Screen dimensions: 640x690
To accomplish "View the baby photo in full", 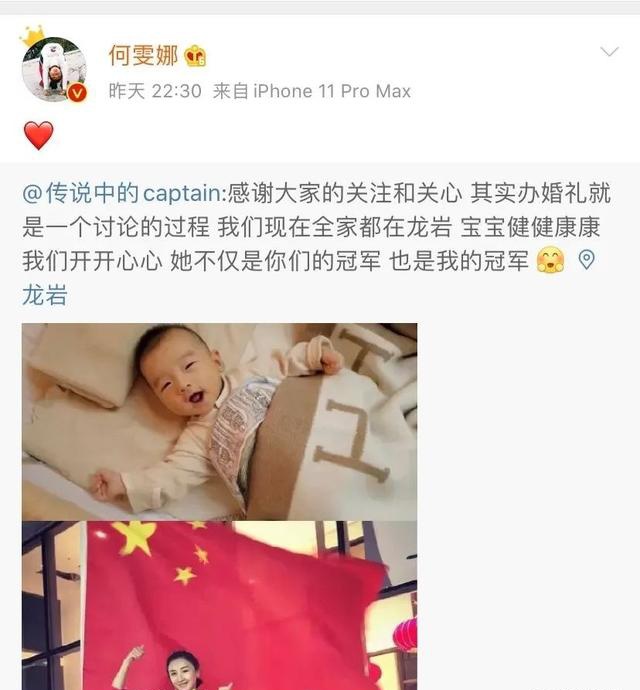I will [x=219, y=421].
